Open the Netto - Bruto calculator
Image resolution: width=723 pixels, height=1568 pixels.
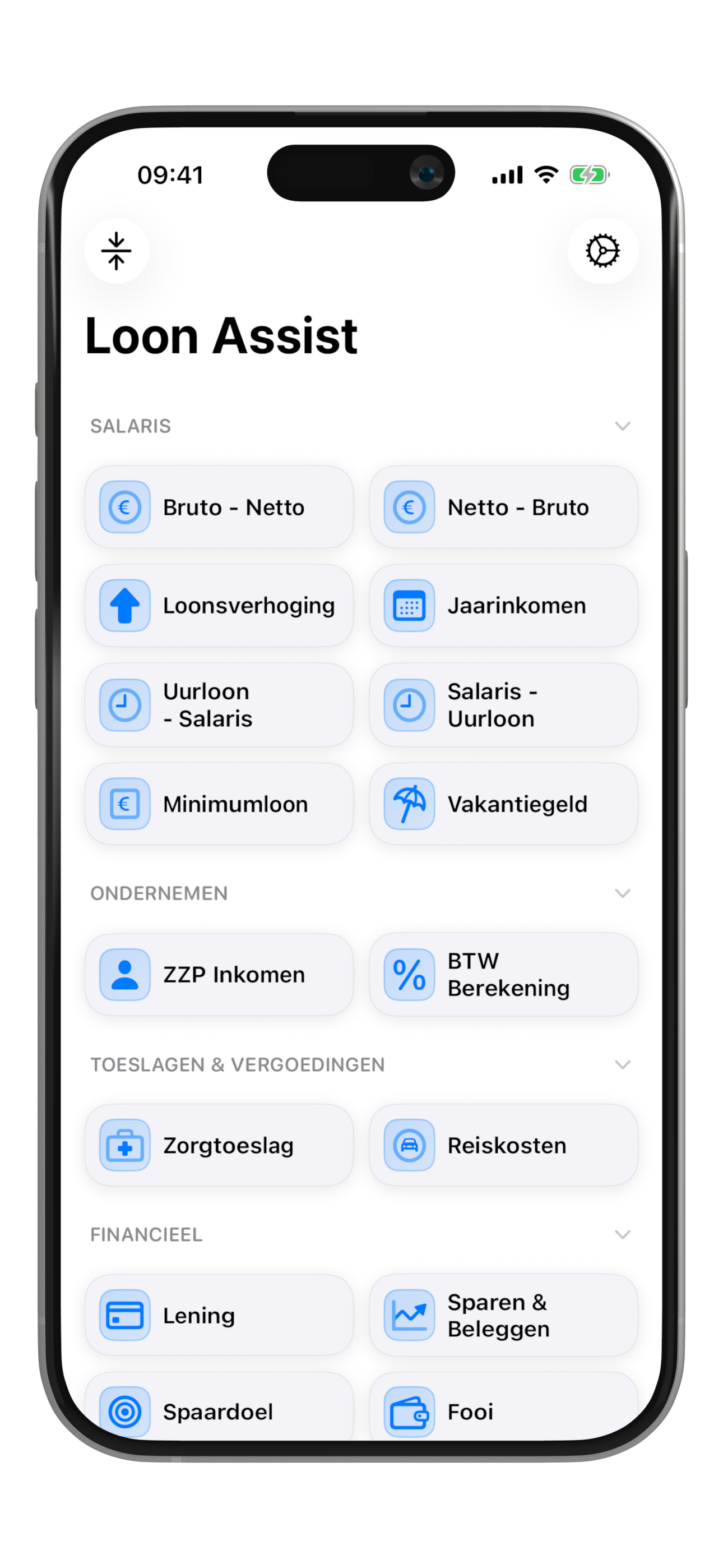pyautogui.click(x=503, y=507)
